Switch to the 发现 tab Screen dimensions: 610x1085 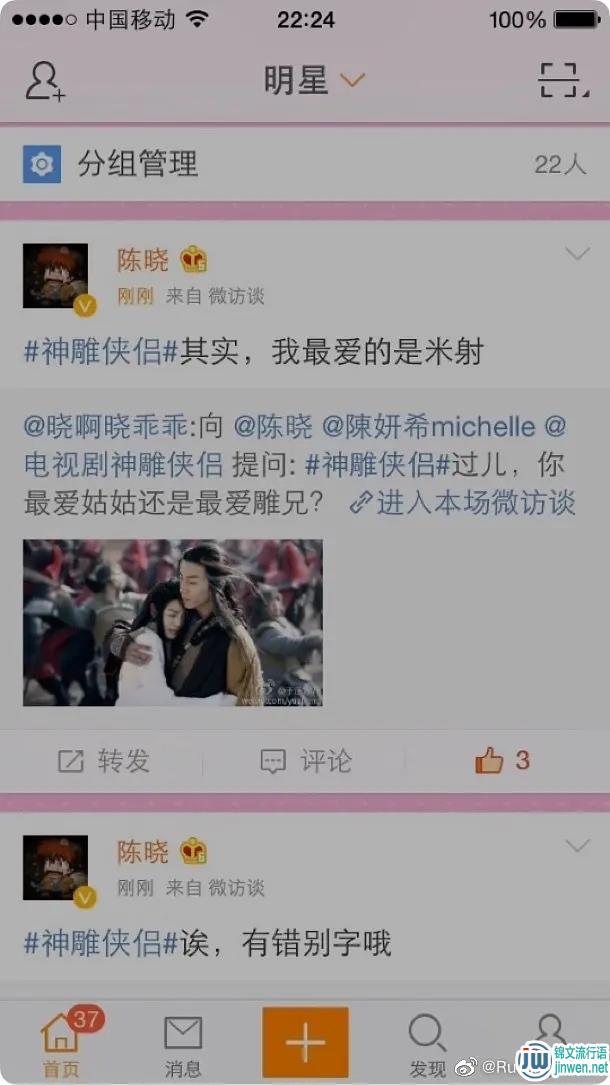(427, 1044)
